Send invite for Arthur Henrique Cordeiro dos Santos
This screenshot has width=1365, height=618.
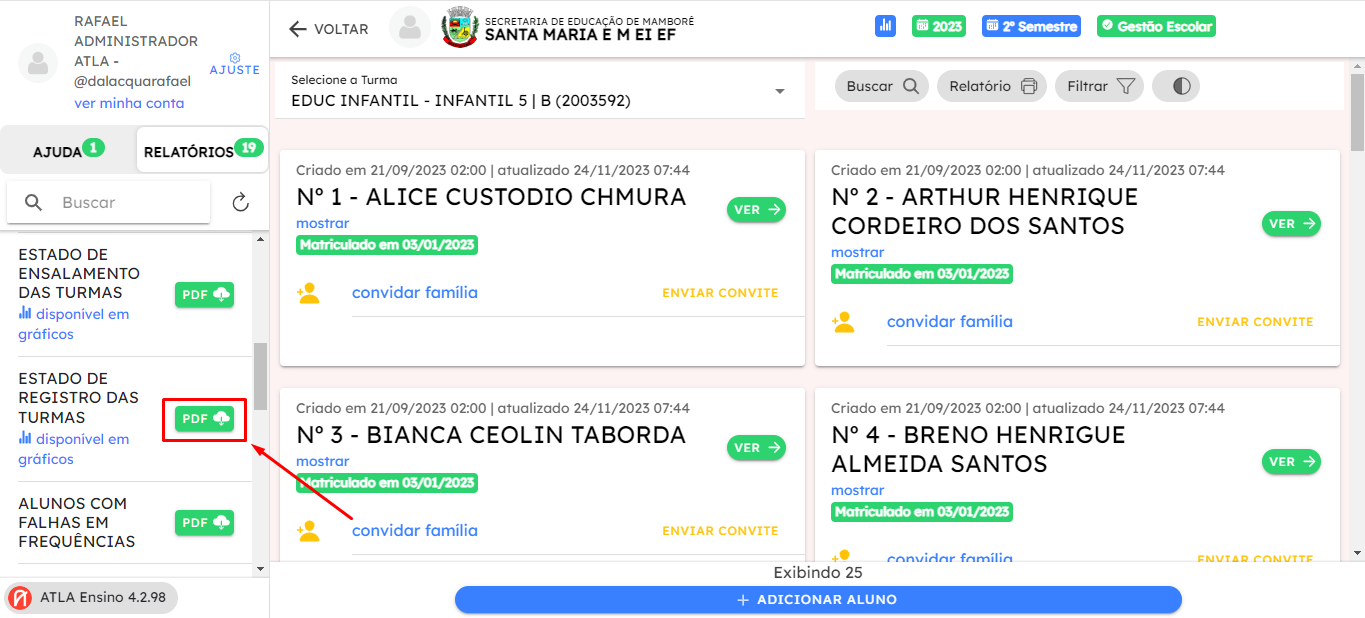(1255, 322)
